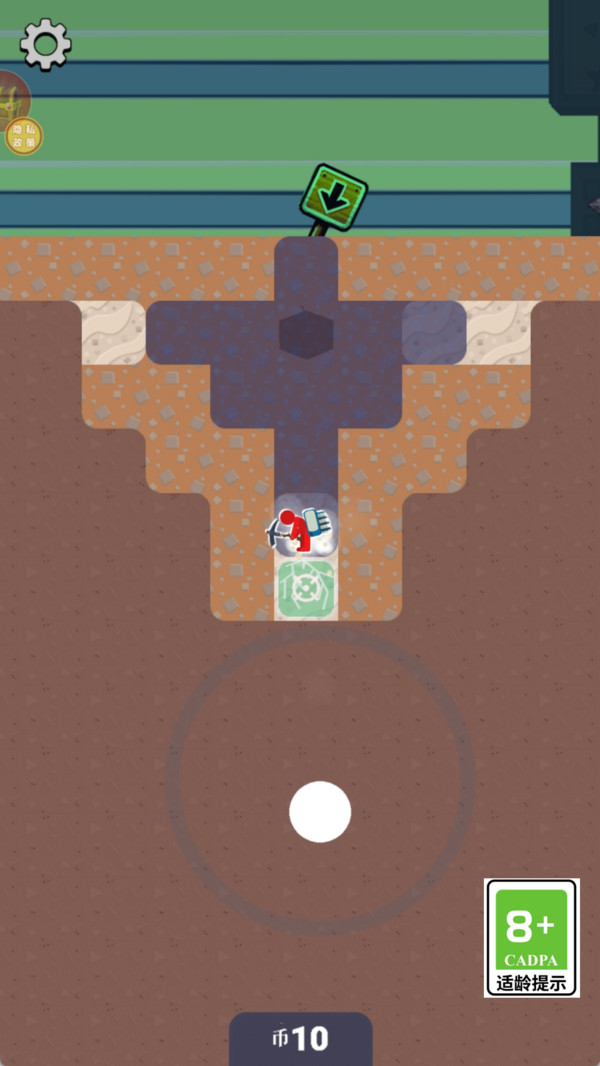Open the treasure chest icon
600x1066 pixels.
[12, 98]
